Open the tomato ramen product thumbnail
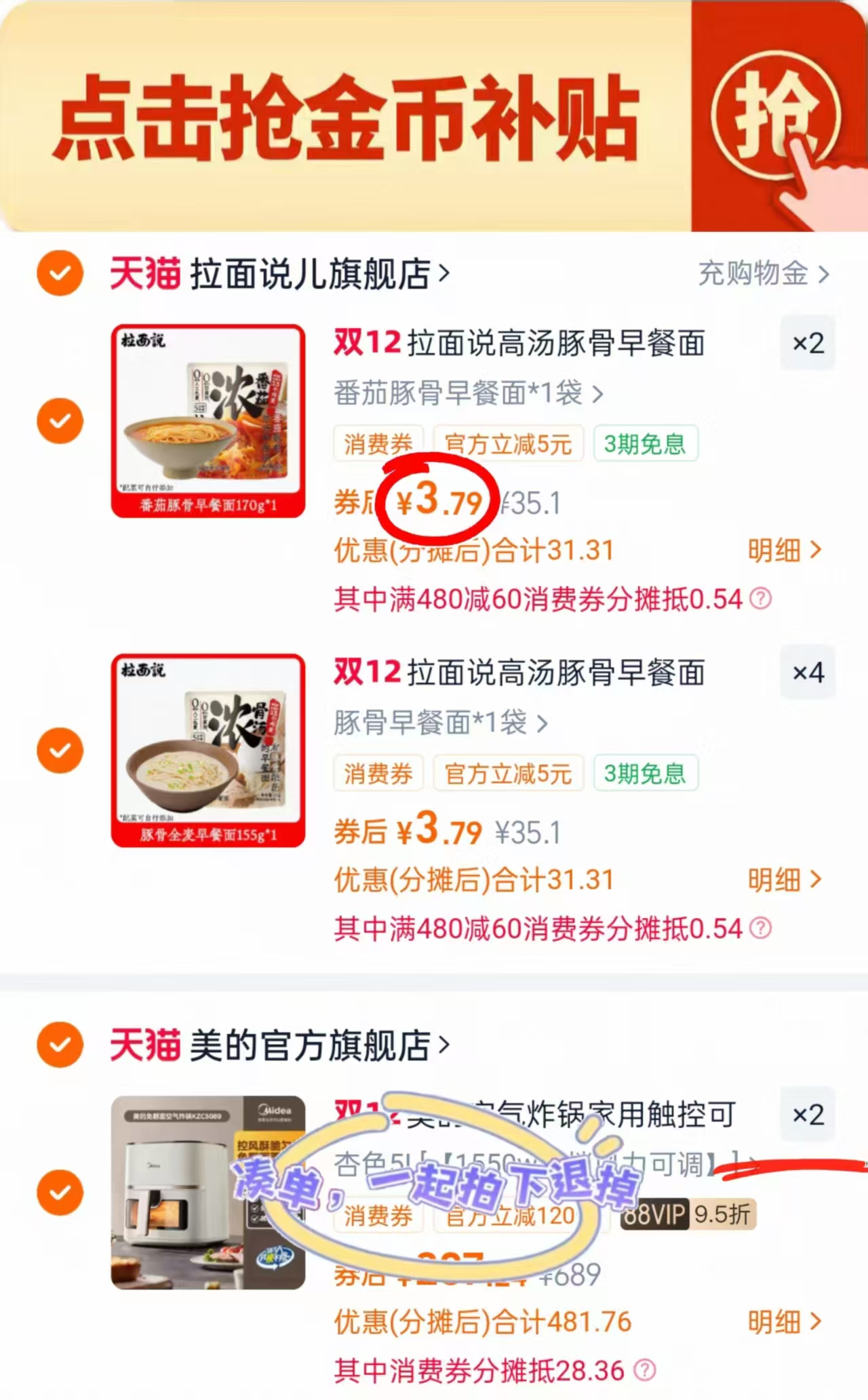The image size is (868, 1400). point(207,420)
